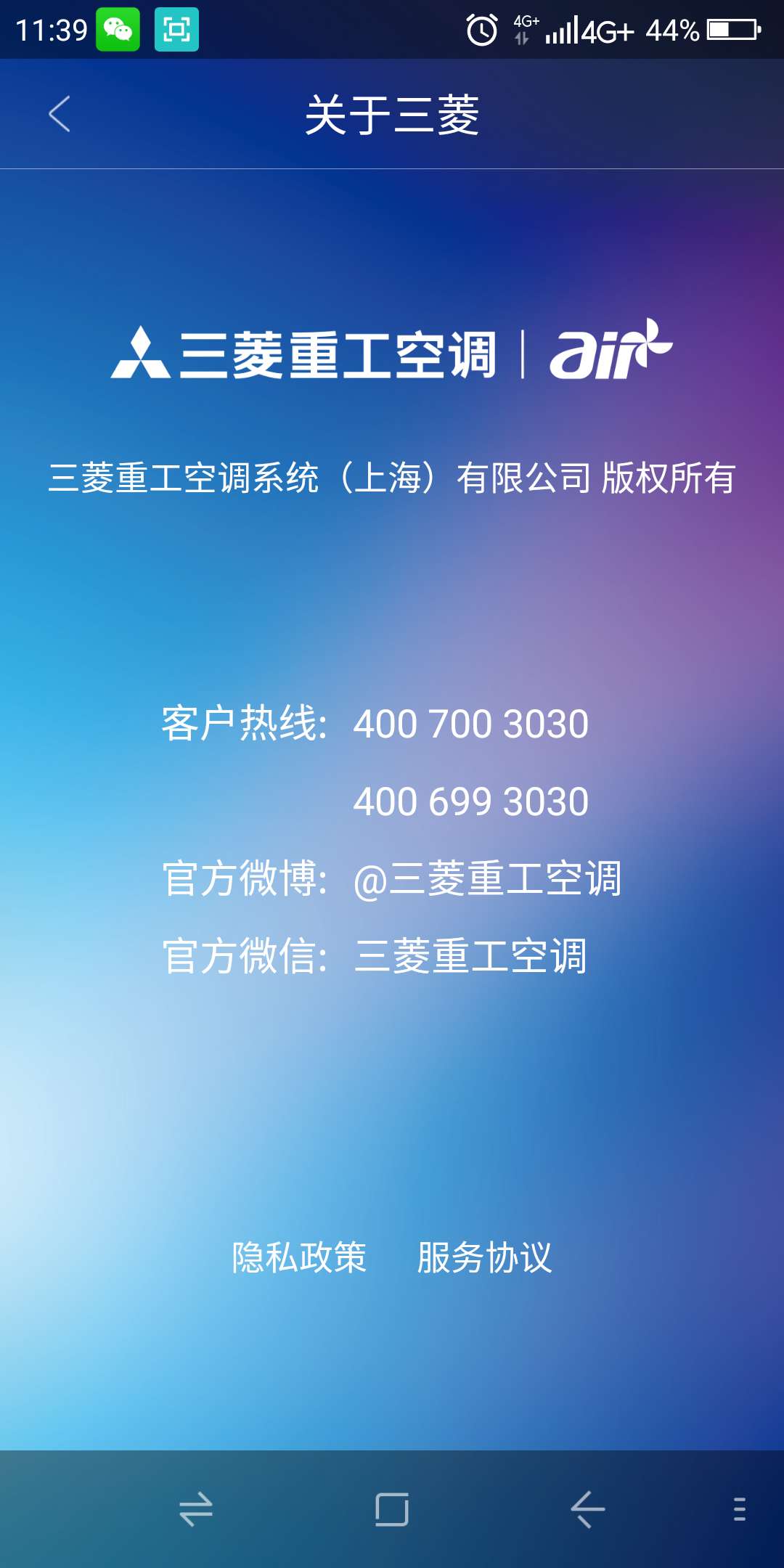Tap the system back button in the navigation bar
Viewport: 784px width, 1568px height.
pos(587,1510)
